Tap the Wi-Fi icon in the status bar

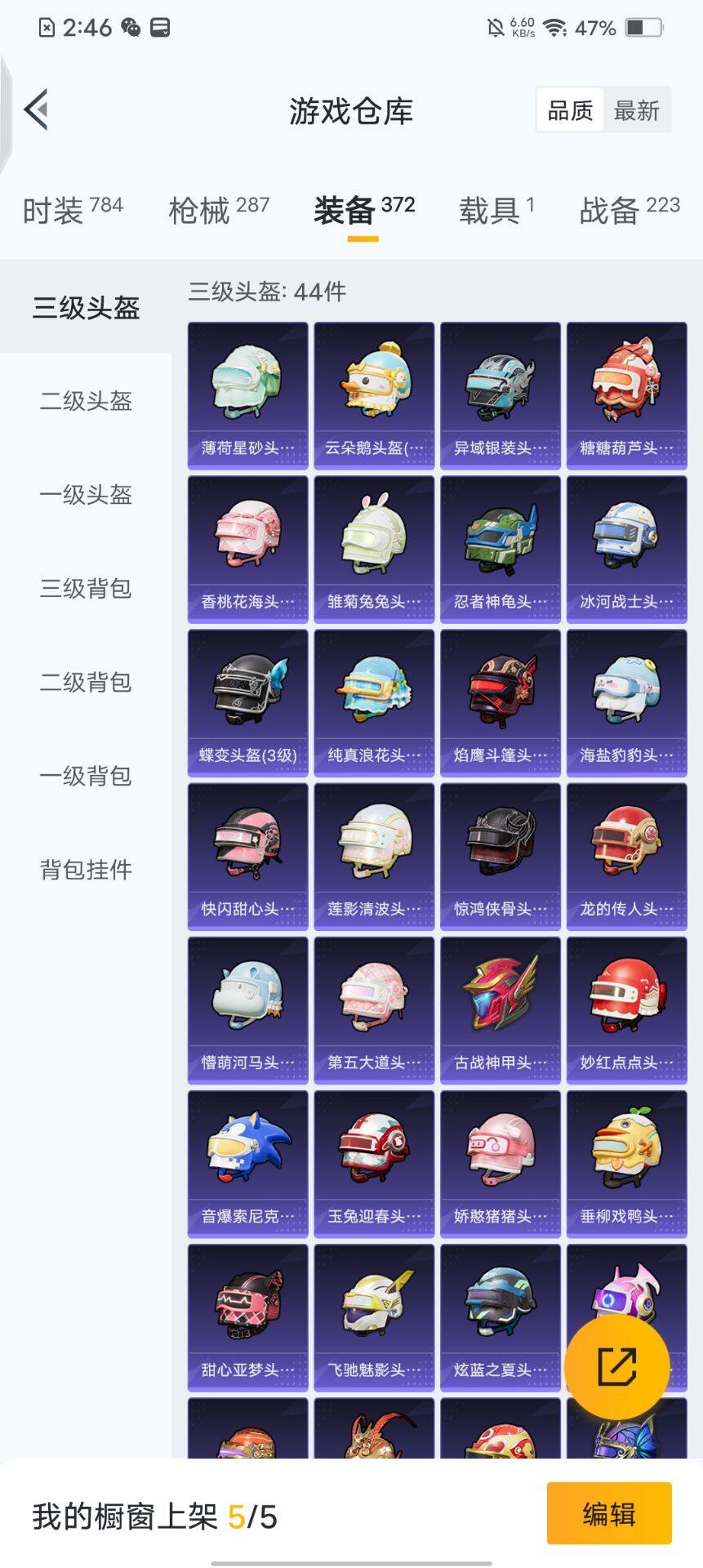tap(557, 27)
